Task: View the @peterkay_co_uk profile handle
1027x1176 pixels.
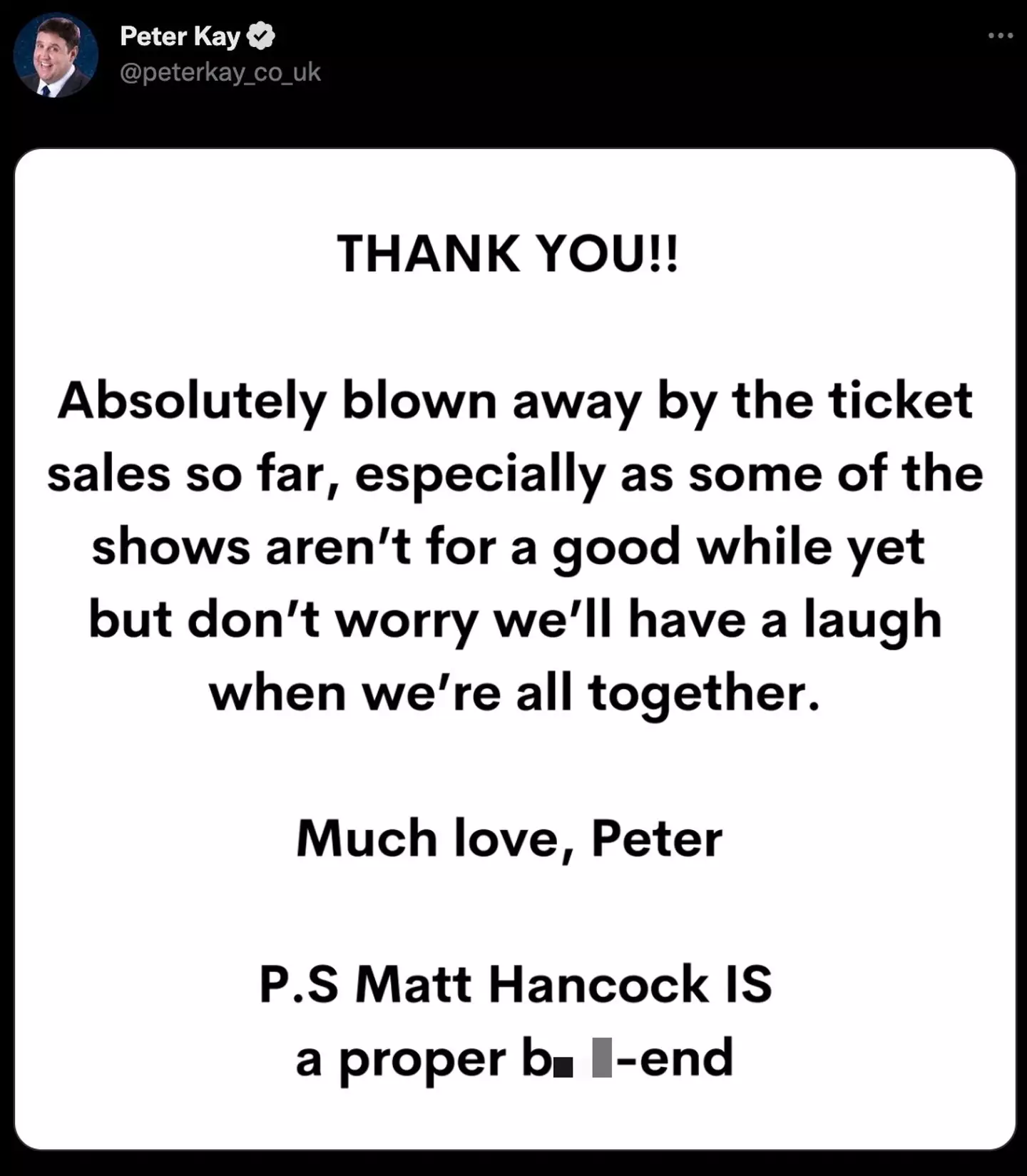Action: [220, 73]
